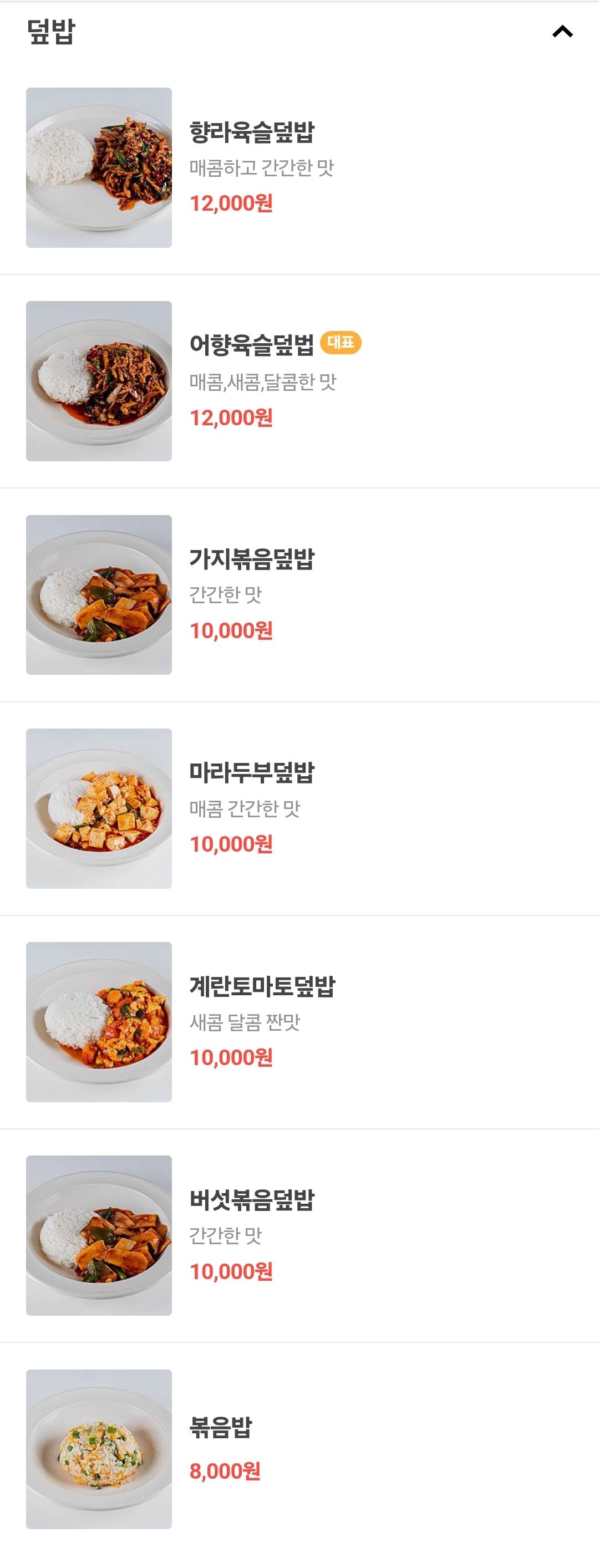
Task: Select the 계란토마토덮밥 dish
Action: tap(262, 986)
